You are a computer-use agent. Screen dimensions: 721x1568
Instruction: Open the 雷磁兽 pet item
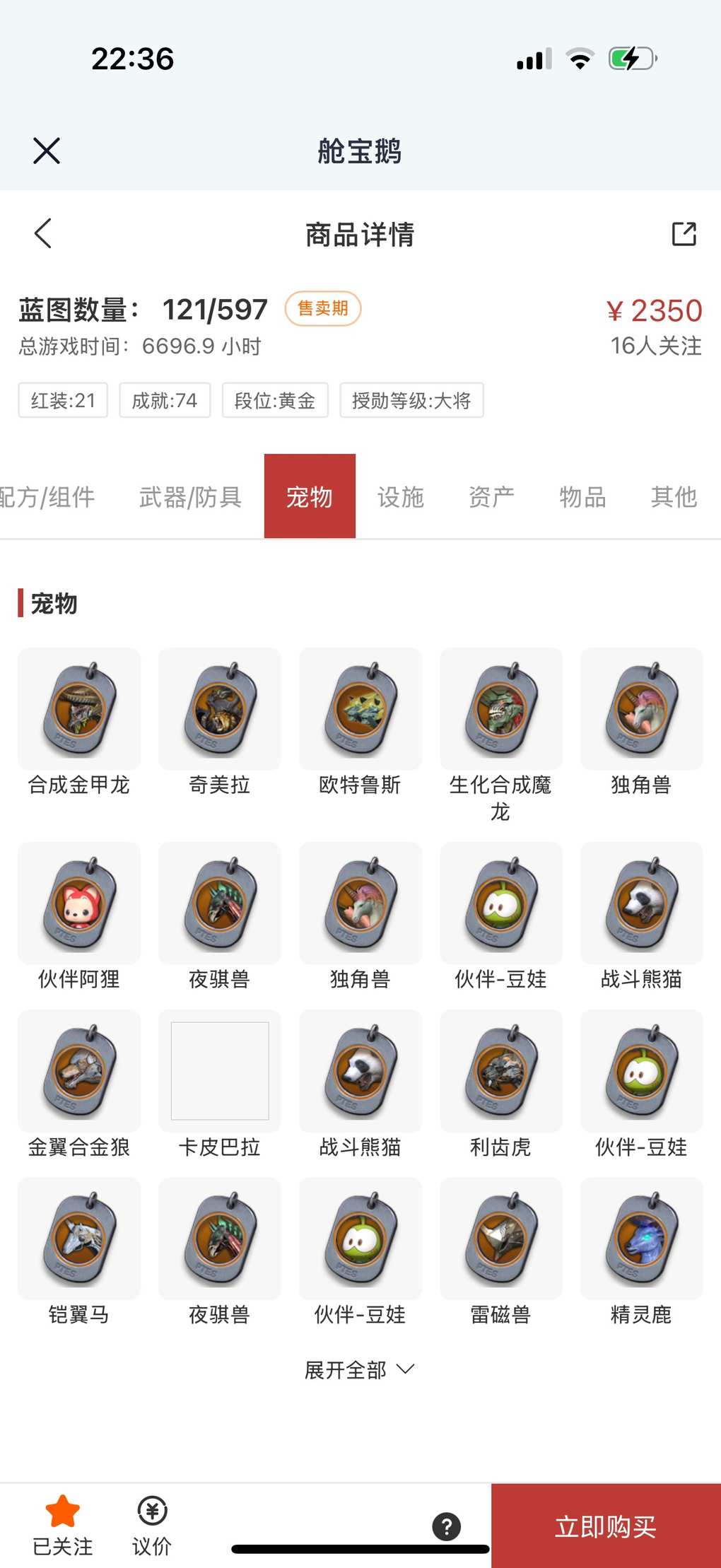click(500, 1240)
